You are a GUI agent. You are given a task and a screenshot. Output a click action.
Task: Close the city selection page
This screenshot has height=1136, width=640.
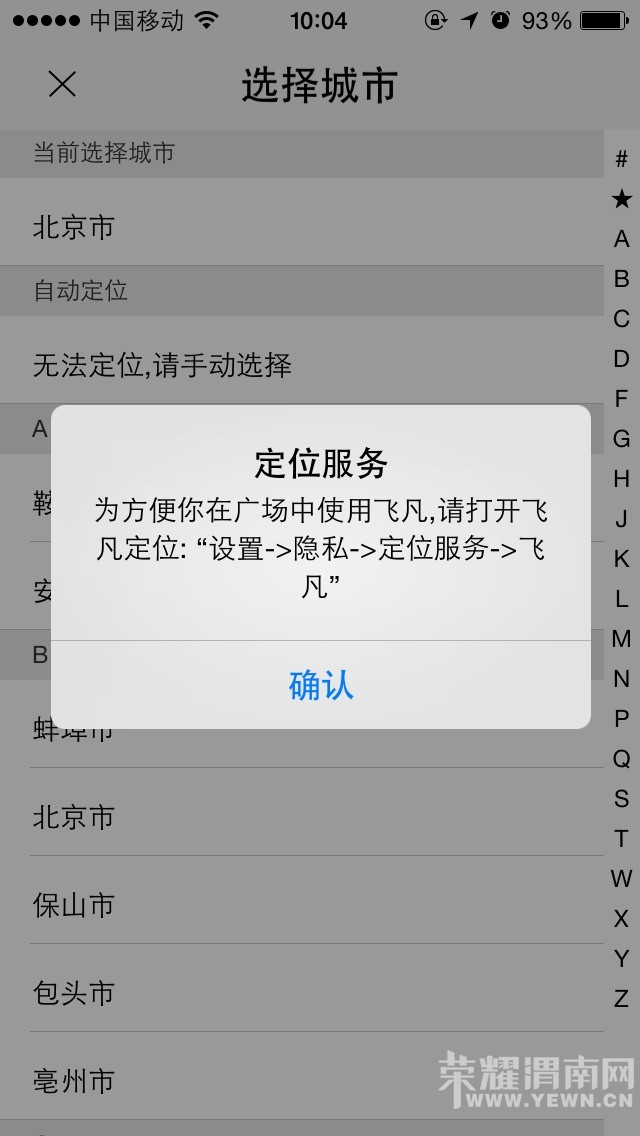pos(62,85)
